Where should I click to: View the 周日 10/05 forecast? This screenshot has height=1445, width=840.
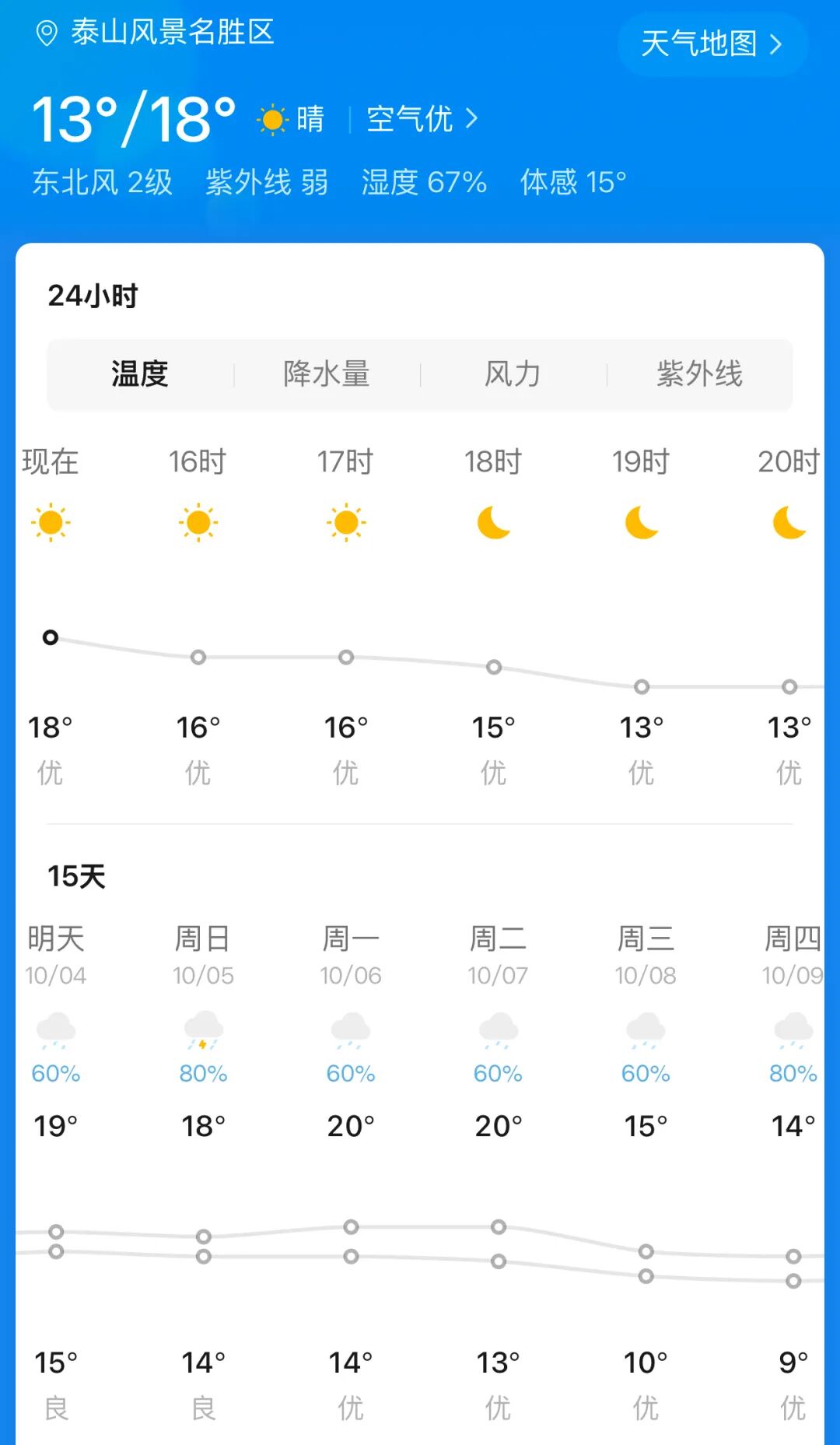[203, 955]
